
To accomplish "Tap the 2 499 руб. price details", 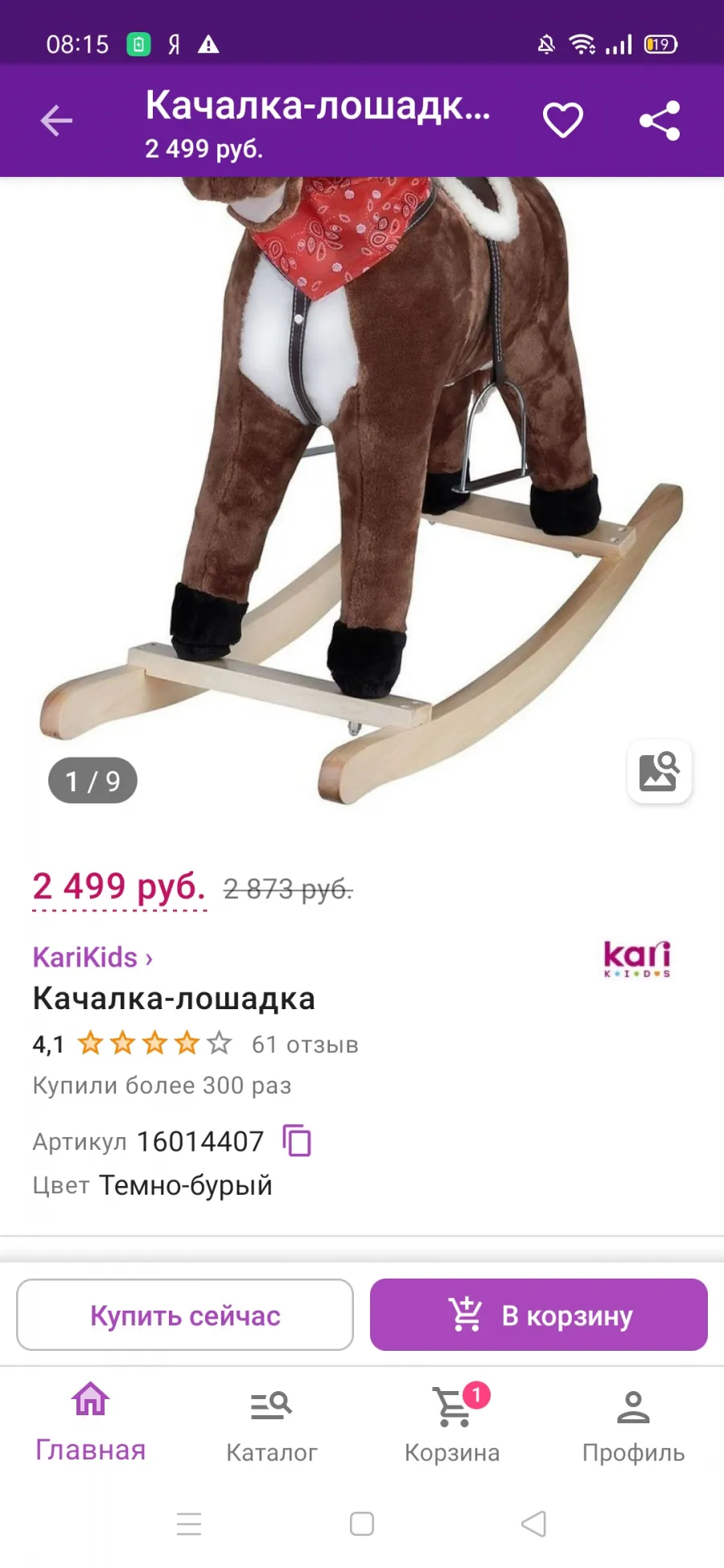I will (x=119, y=888).
